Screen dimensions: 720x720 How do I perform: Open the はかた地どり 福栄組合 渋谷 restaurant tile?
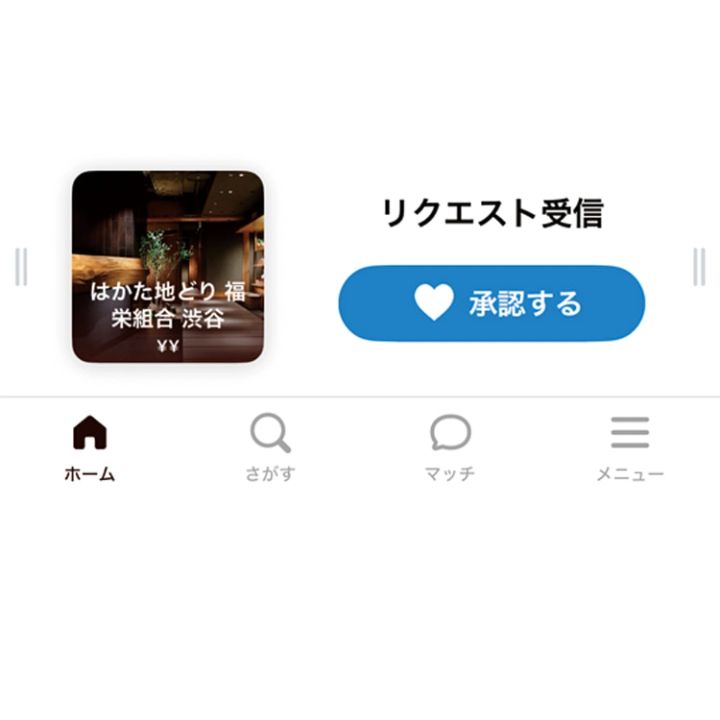168,266
